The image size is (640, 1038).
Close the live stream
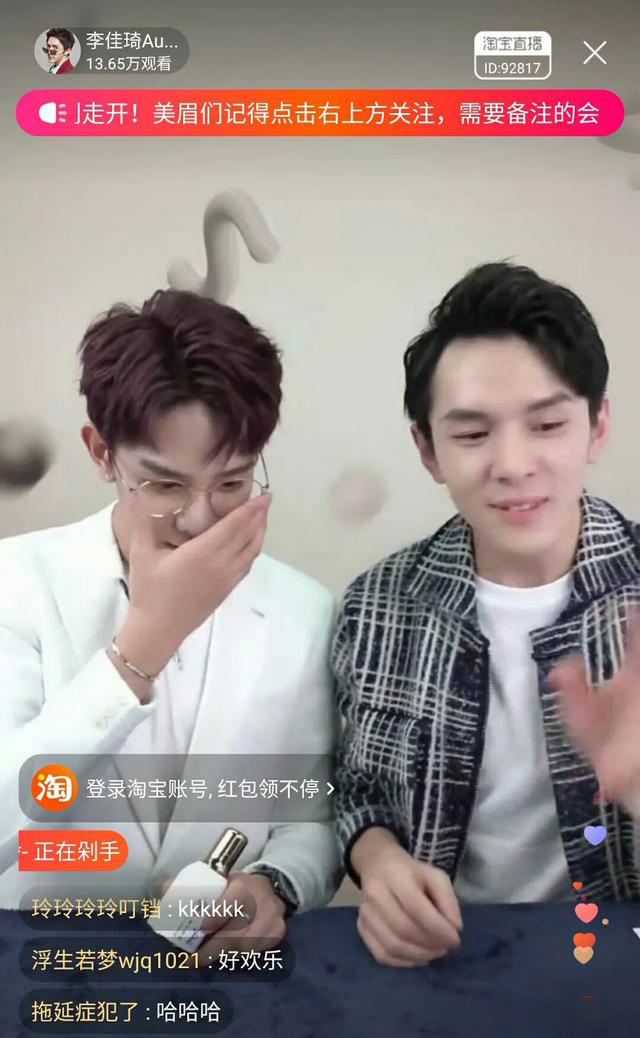(x=595, y=53)
